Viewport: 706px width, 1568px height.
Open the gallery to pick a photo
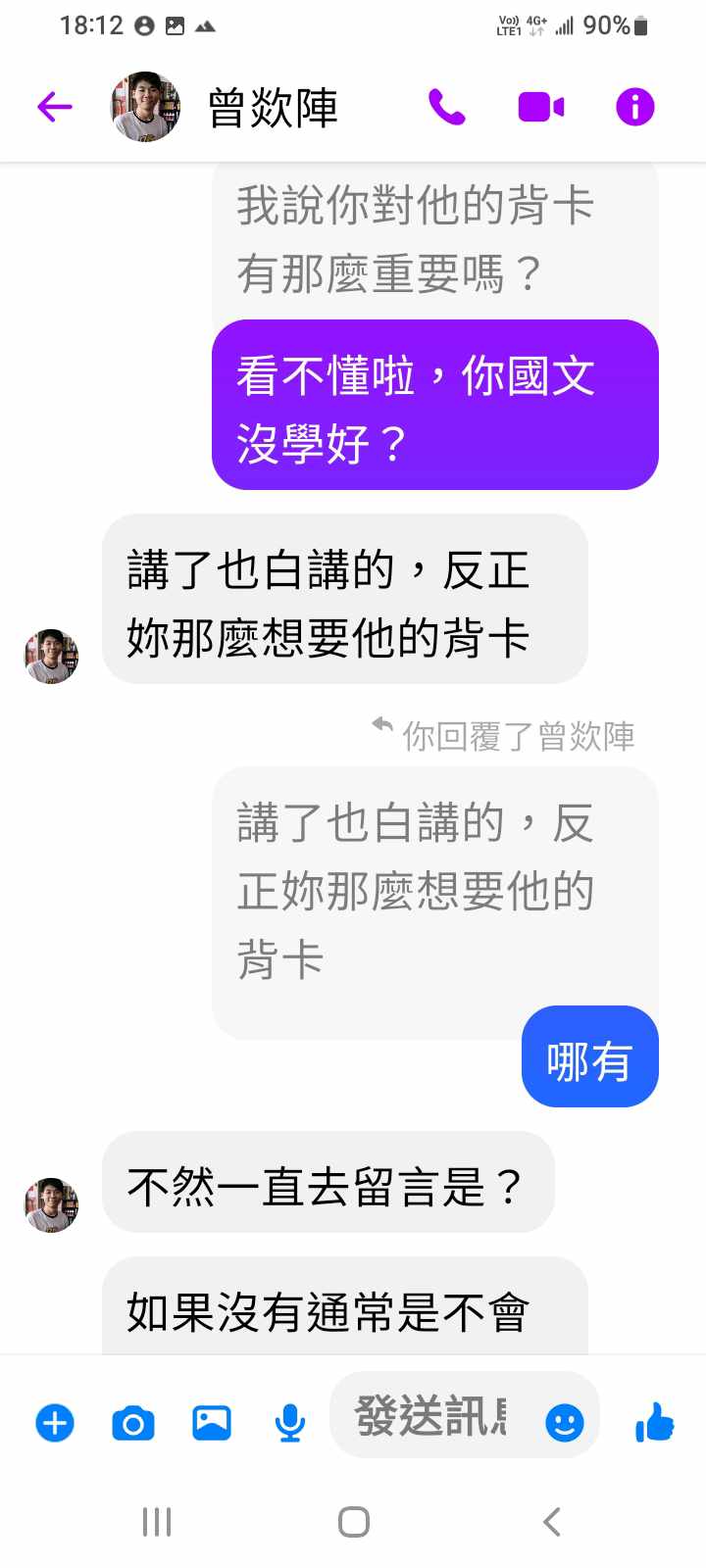(212, 1422)
